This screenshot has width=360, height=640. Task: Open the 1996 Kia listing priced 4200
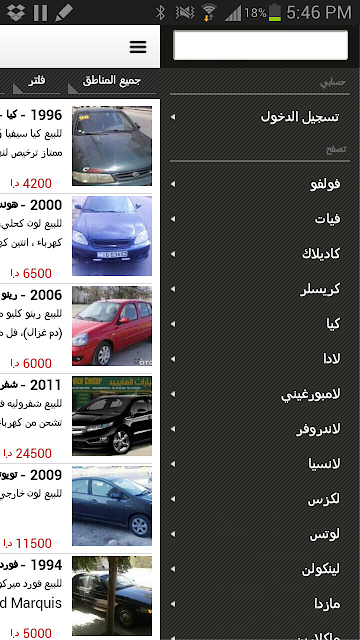tap(80, 147)
